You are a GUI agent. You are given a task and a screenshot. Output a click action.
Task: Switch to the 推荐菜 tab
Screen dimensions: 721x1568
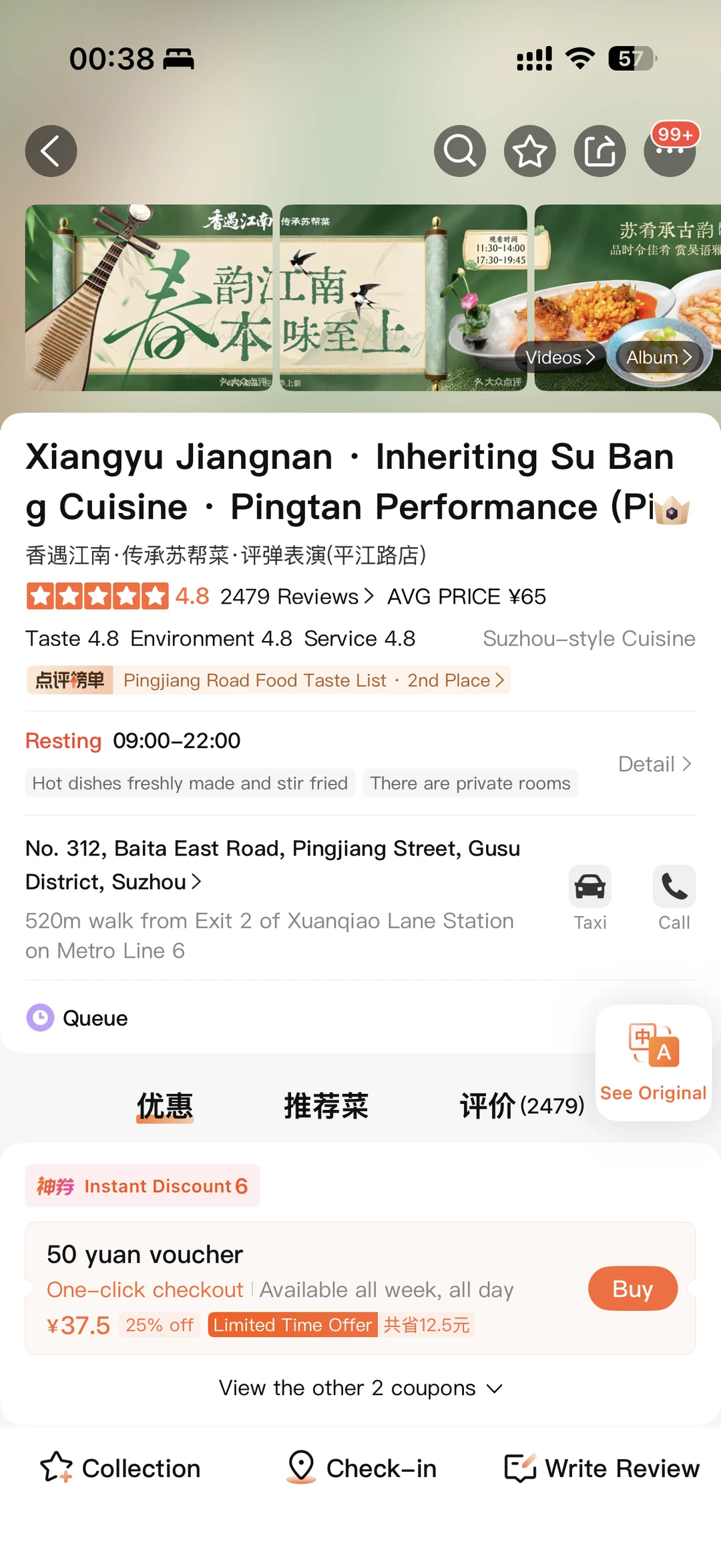[326, 1106]
